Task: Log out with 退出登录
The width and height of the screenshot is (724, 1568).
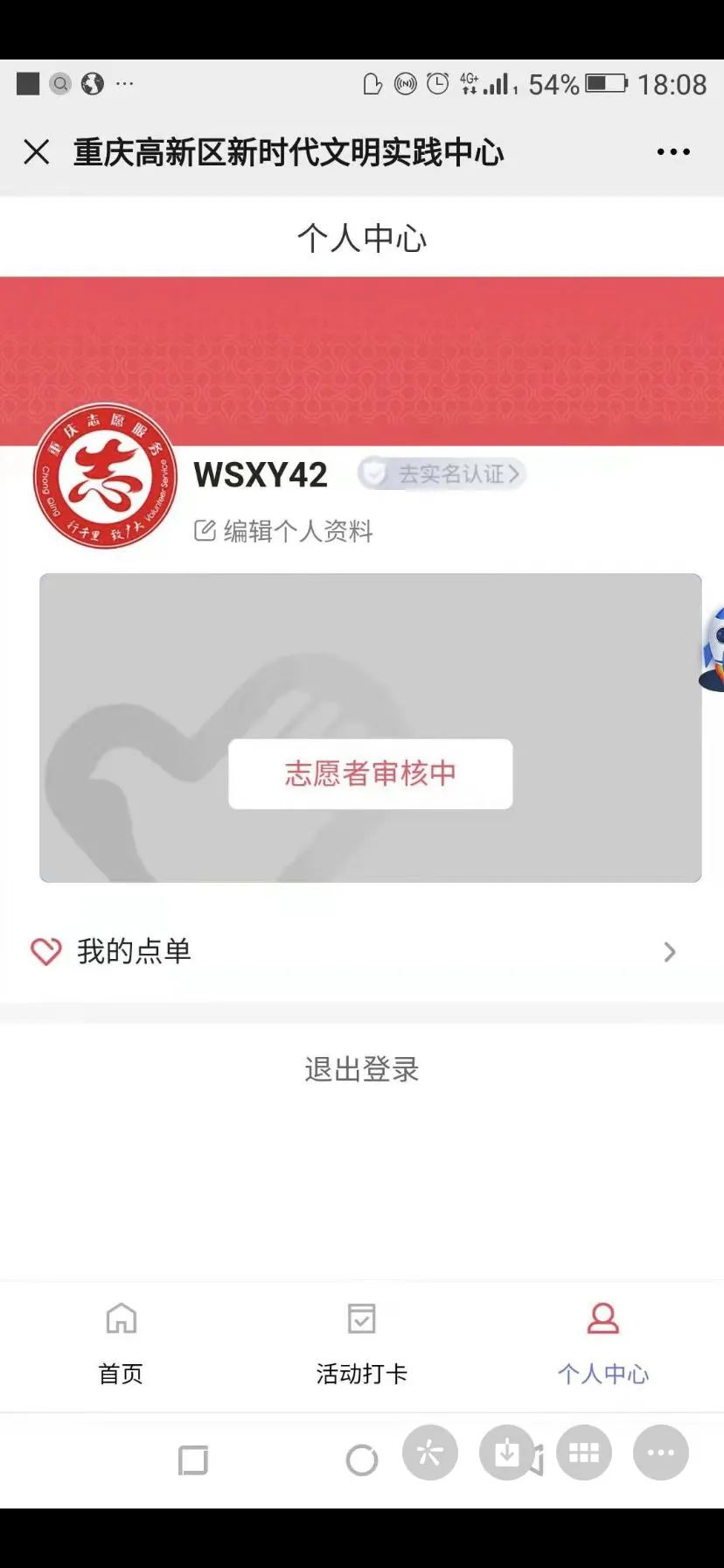Action: 361,1068
